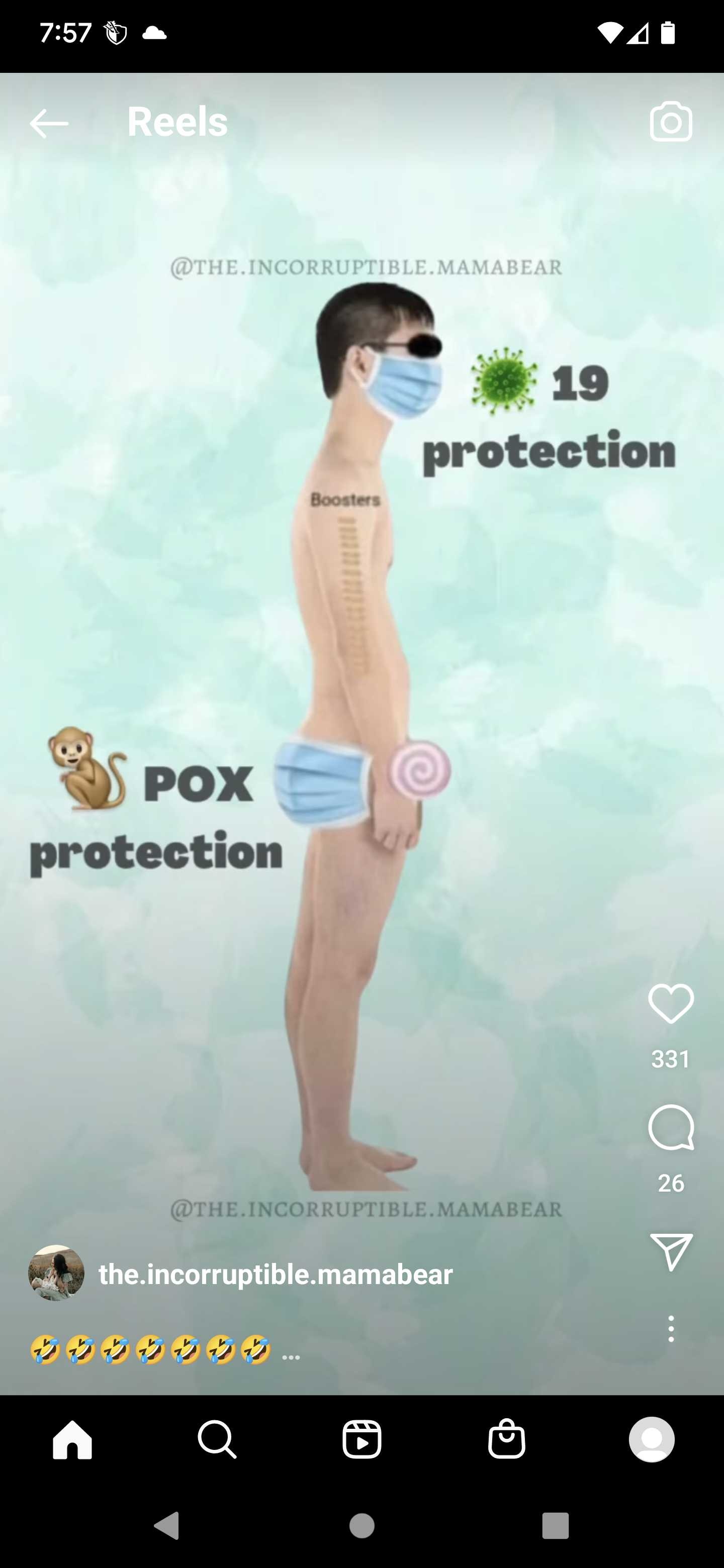Viewport: 724px width, 1568px height.
Task: Tap the system recent apps button
Action: pos(556,1525)
